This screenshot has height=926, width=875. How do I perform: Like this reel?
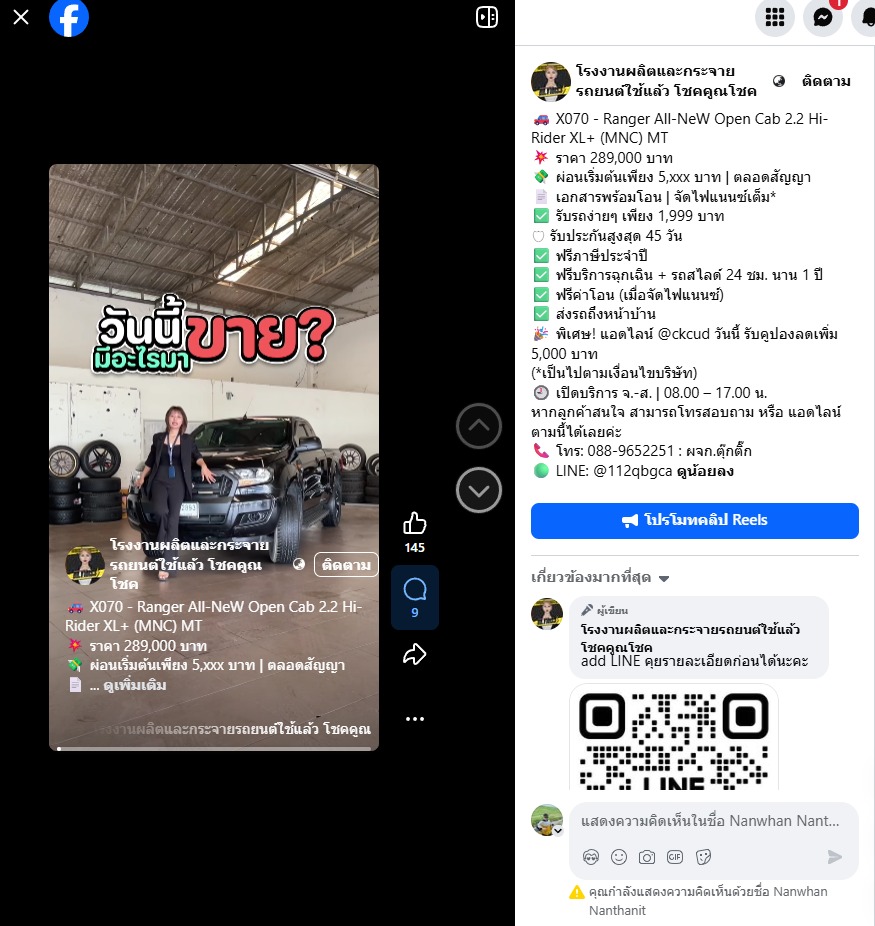click(414, 524)
